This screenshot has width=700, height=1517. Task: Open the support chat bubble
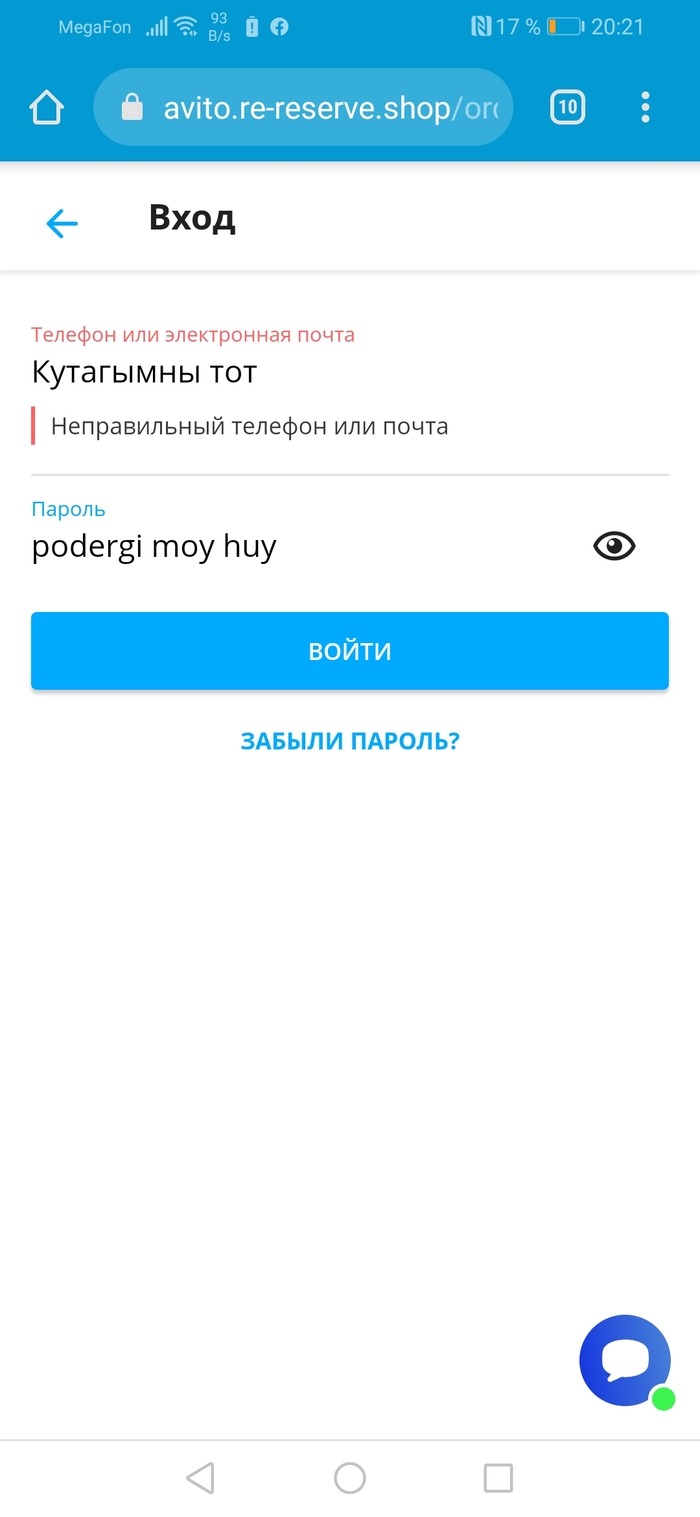625,1360
